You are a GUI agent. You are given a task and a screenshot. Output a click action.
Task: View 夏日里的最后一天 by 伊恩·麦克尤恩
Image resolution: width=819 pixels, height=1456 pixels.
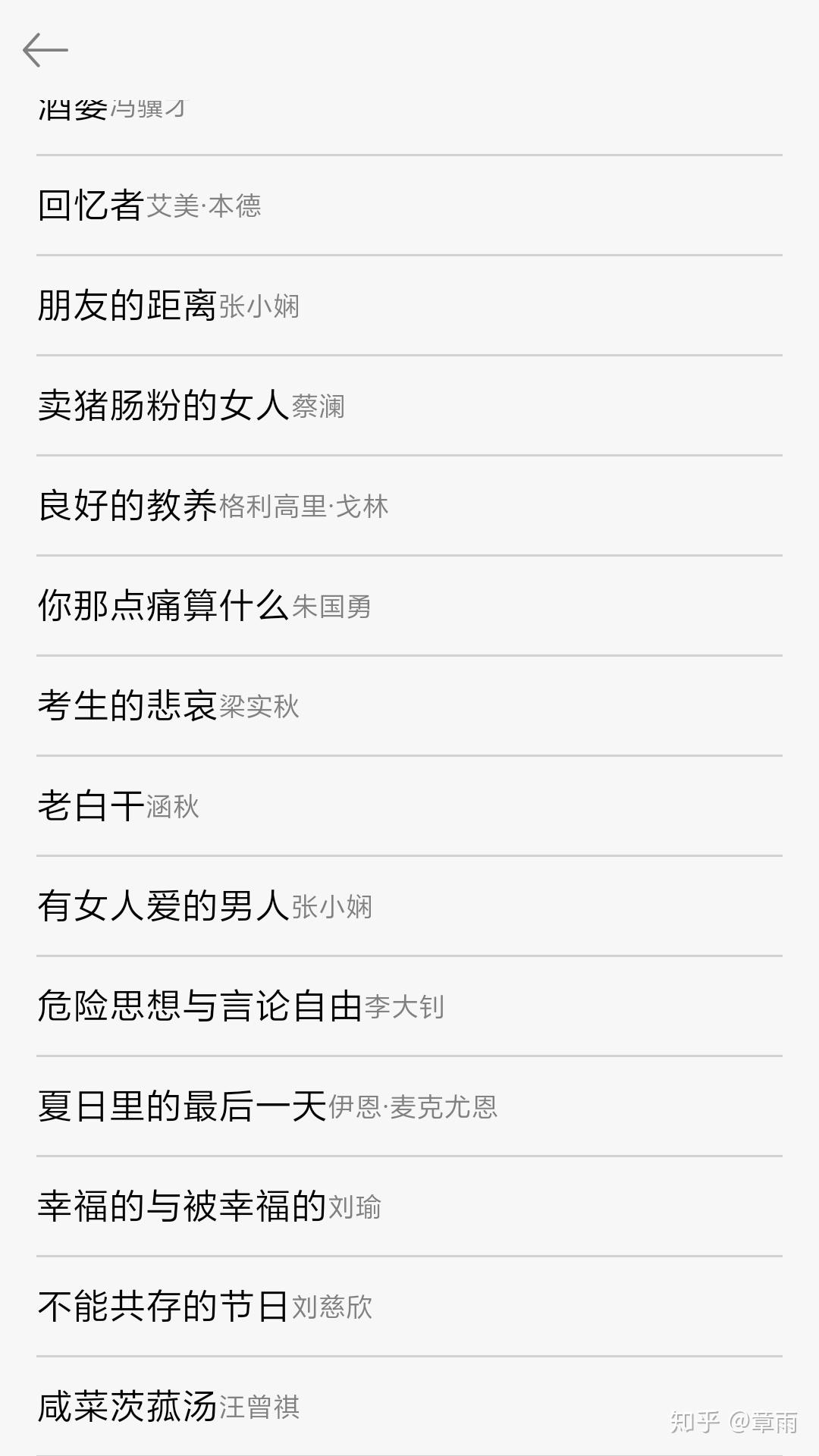pyautogui.click(x=268, y=1106)
